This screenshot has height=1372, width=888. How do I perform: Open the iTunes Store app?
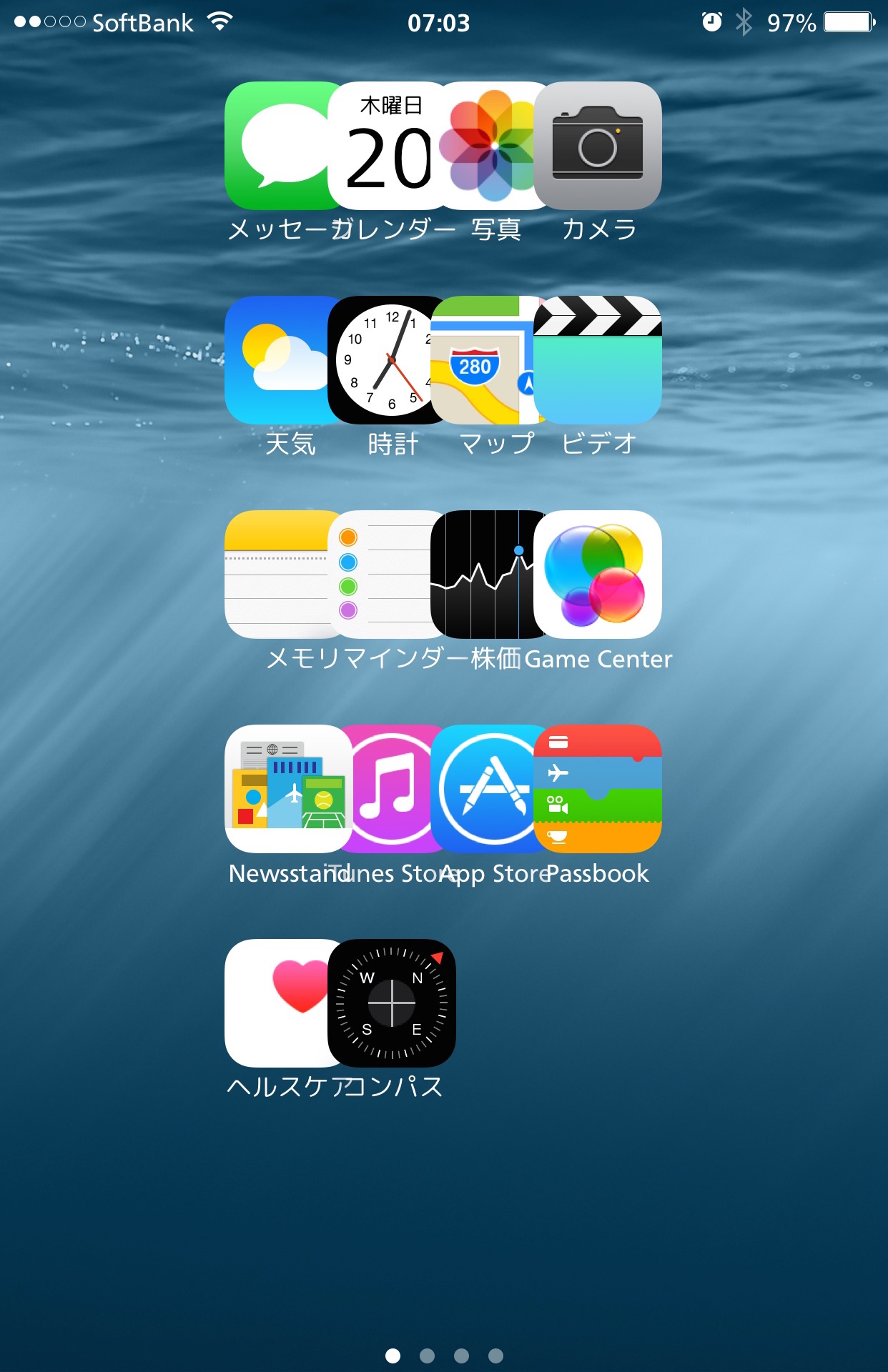[390, 789]
